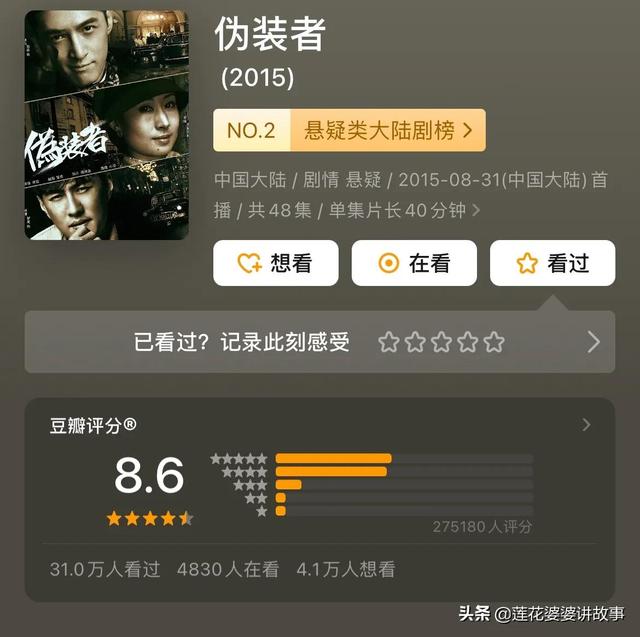Mark the show as 想看
The height and width of the screenshot is (637, 640).
[x=275, y=263]
